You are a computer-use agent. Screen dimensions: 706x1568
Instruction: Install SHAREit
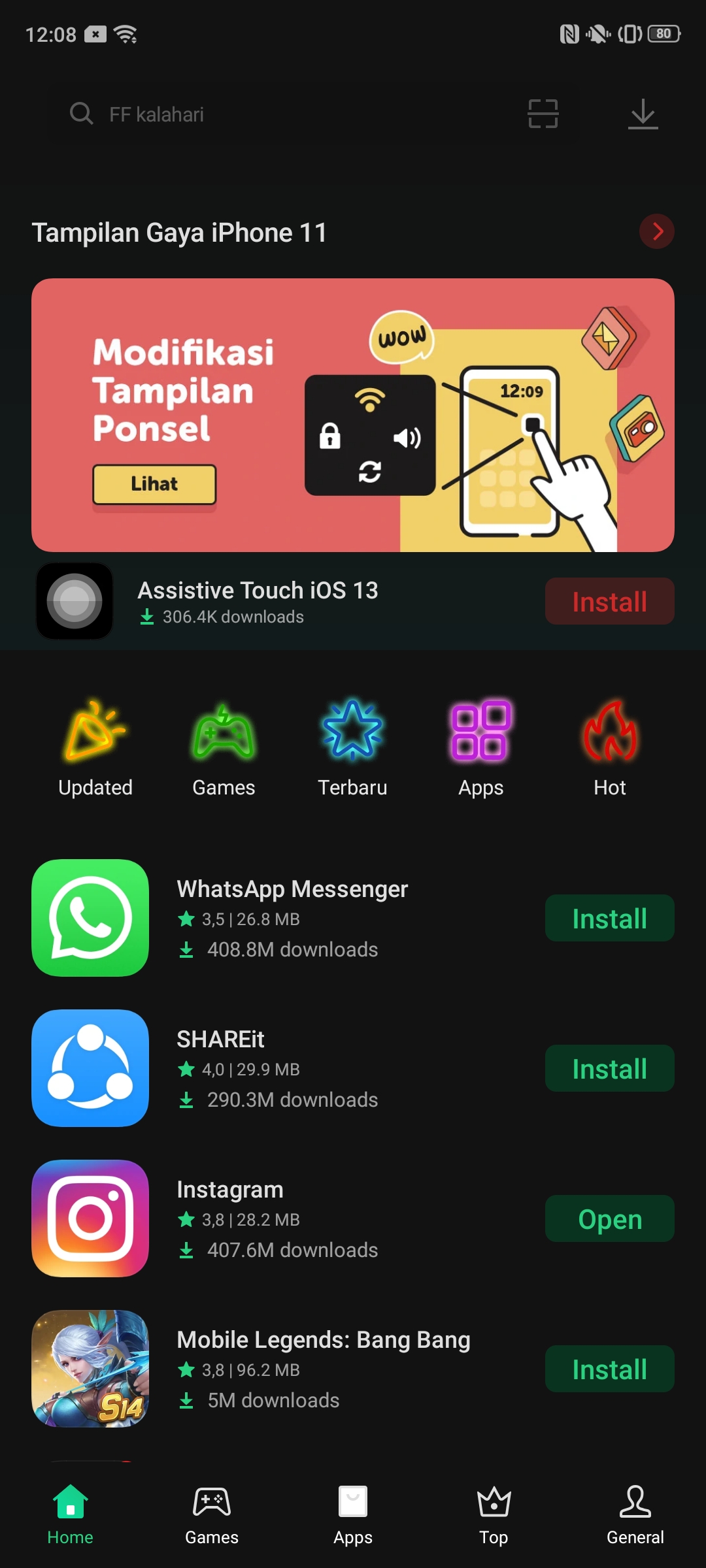point(609,1068)
